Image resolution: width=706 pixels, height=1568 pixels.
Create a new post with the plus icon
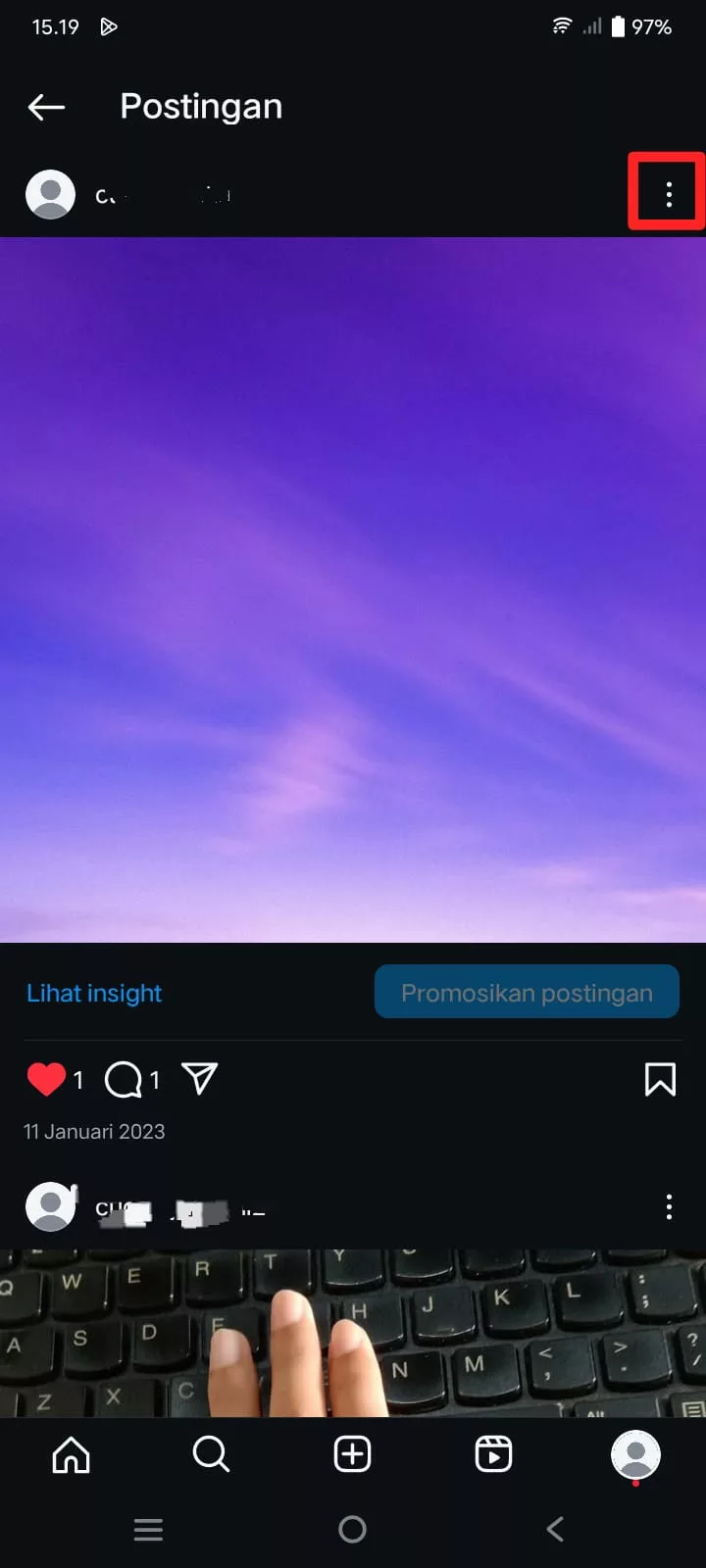(x=352, y=1454)
